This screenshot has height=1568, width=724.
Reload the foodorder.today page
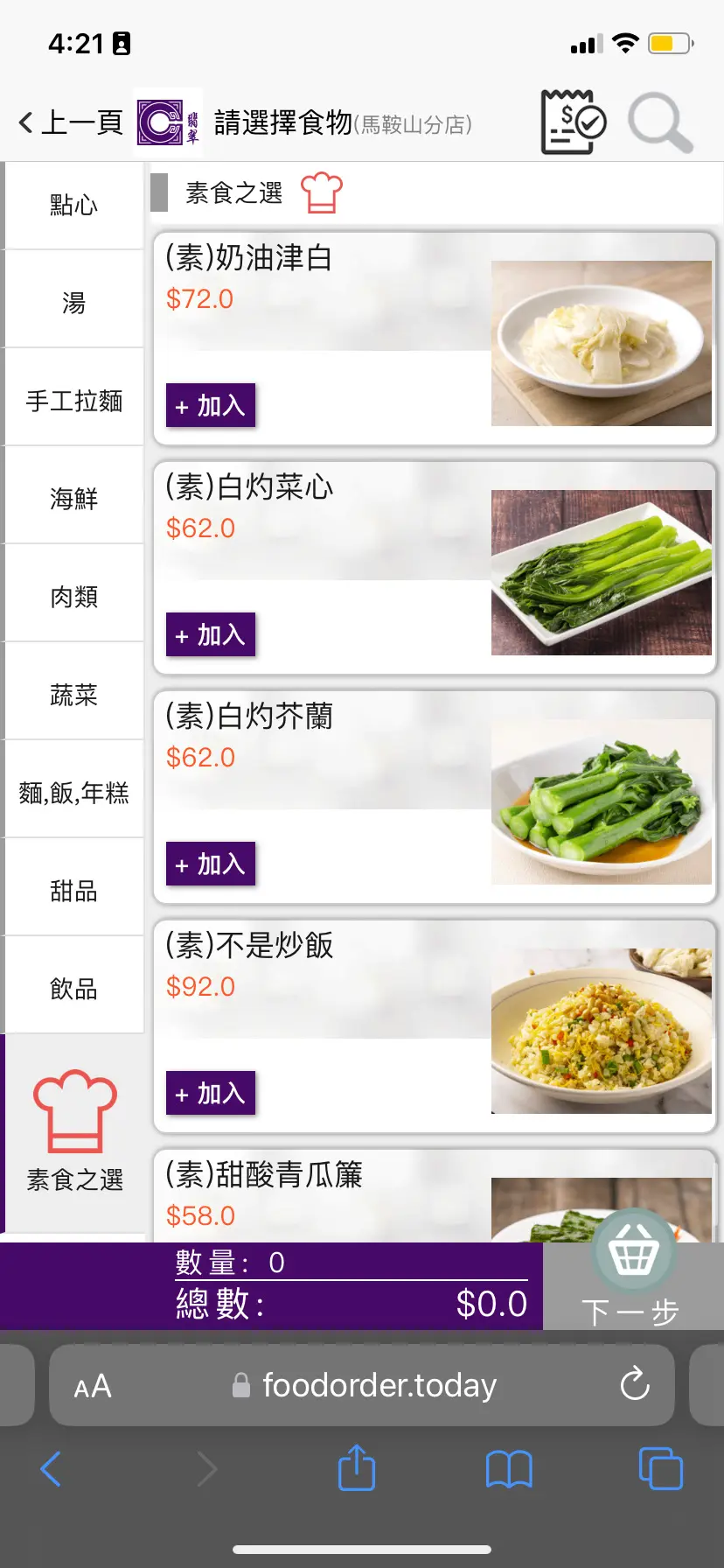(x=635, y=1385)
